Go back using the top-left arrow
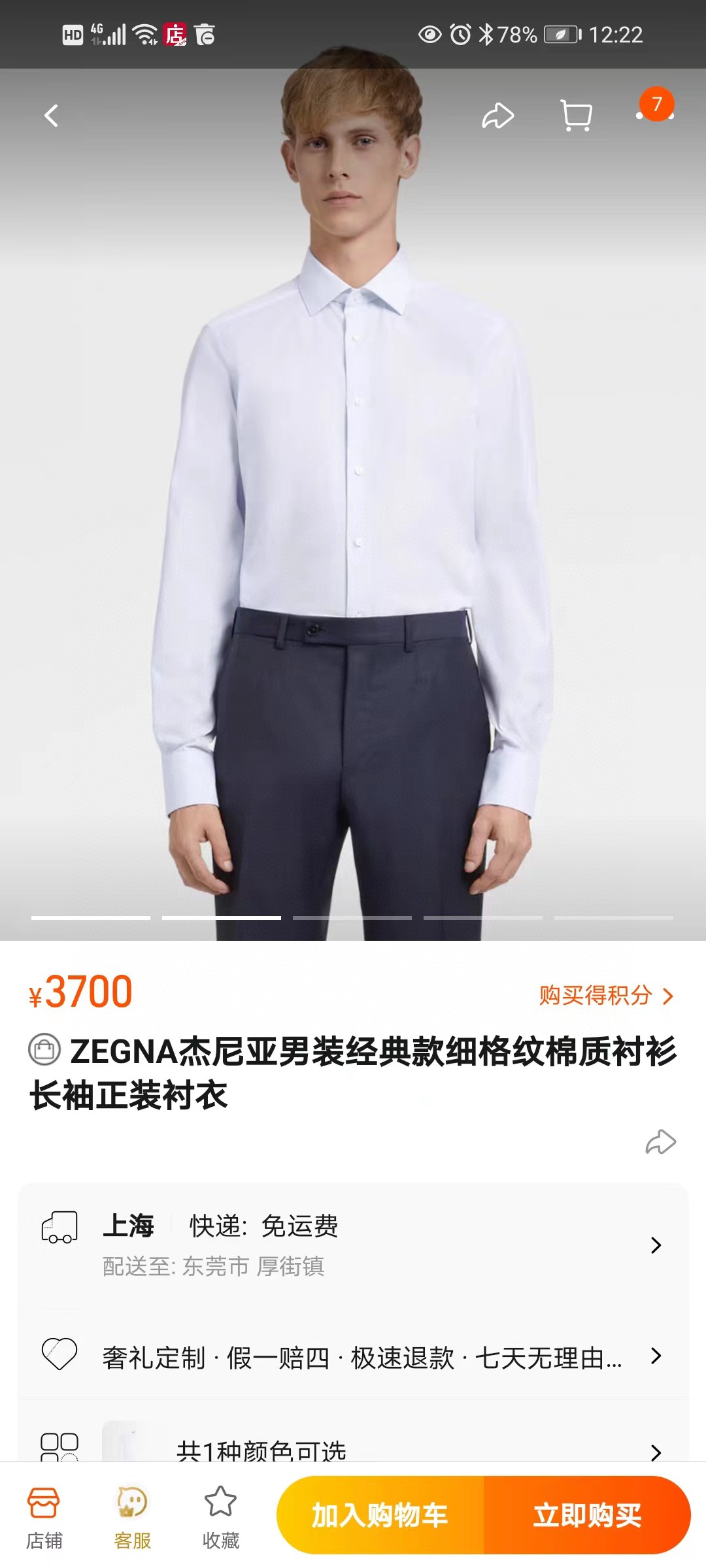 point(51,116)
